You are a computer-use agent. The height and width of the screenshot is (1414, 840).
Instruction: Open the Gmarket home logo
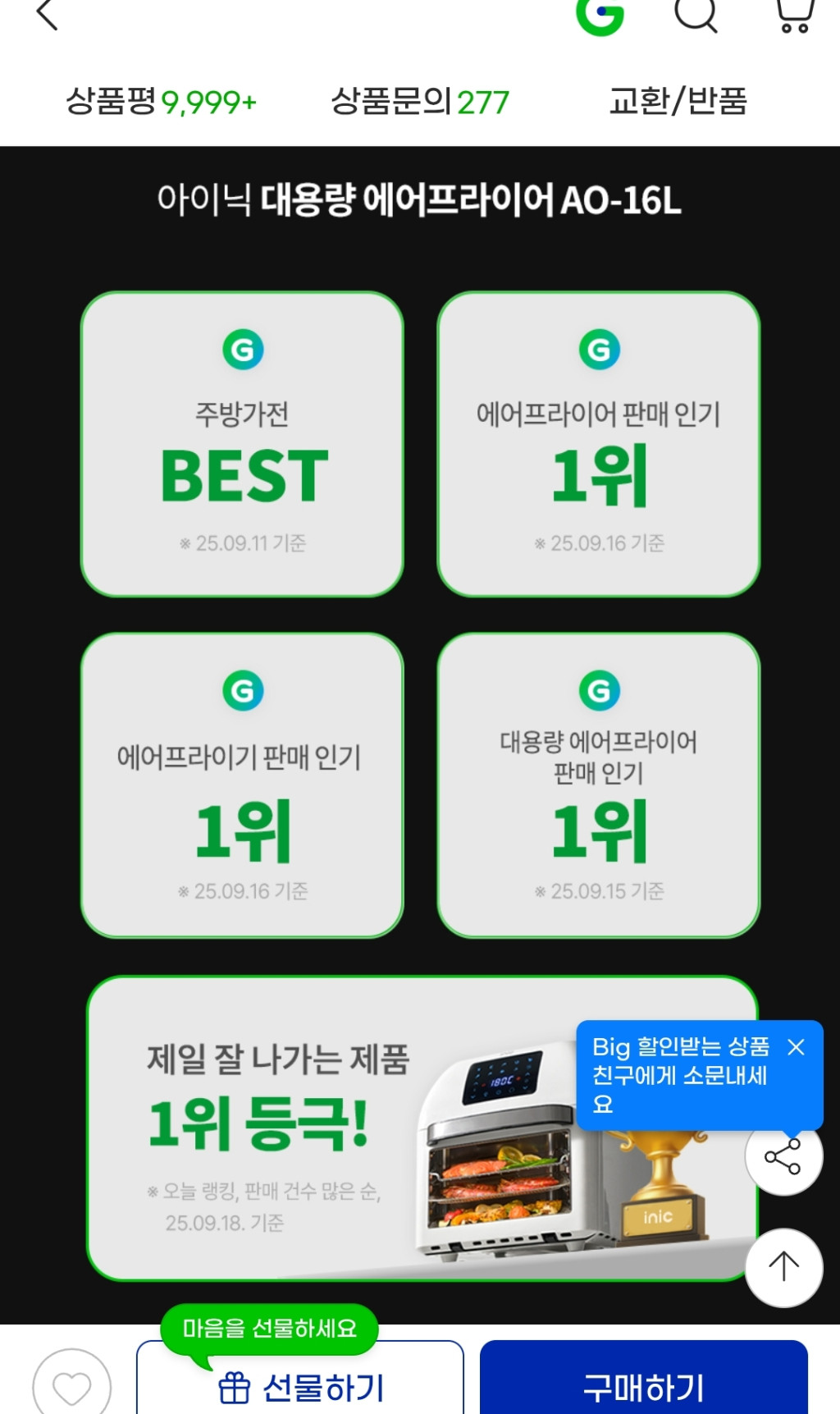(600, 15)
